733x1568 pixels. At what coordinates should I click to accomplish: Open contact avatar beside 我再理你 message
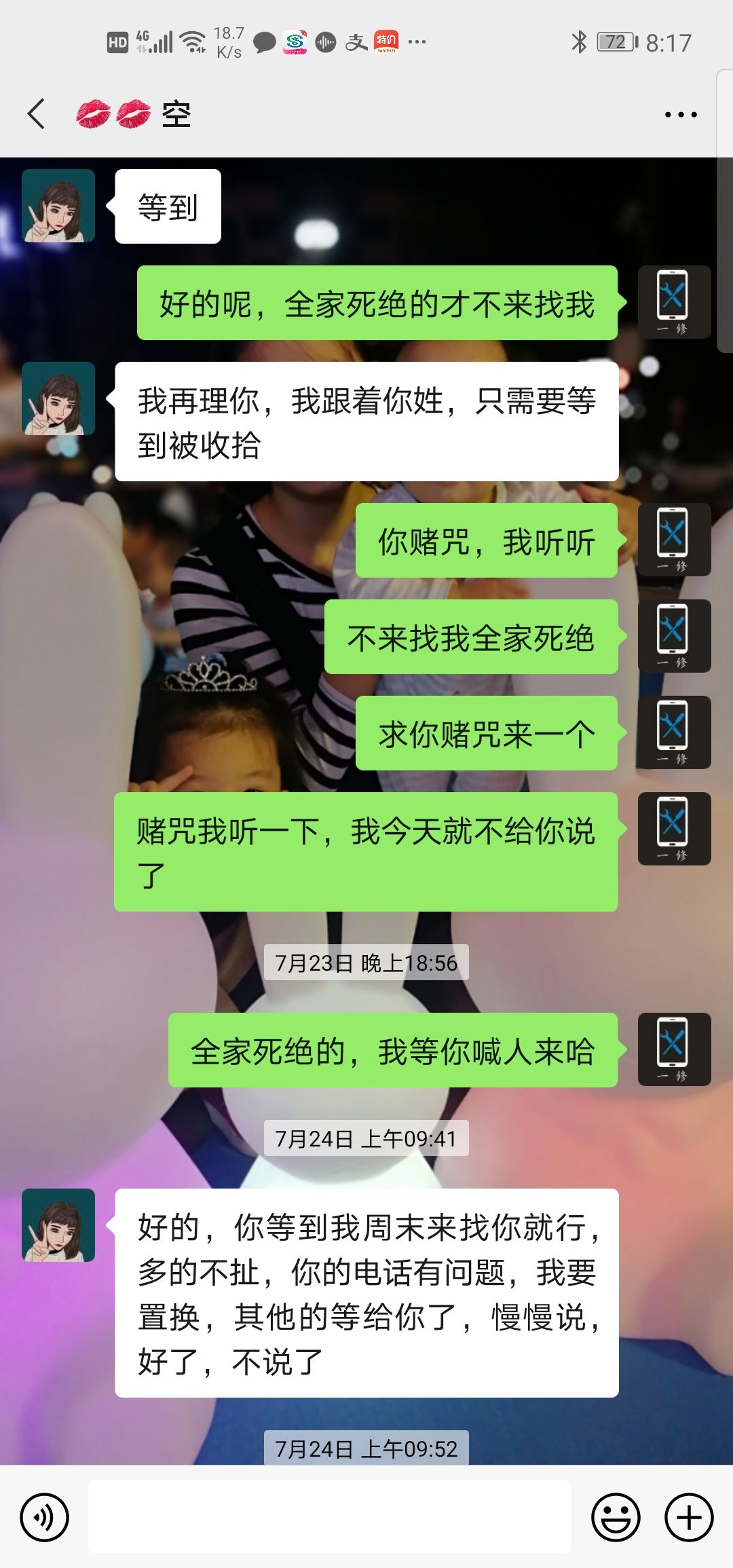[x=58, y=399]
